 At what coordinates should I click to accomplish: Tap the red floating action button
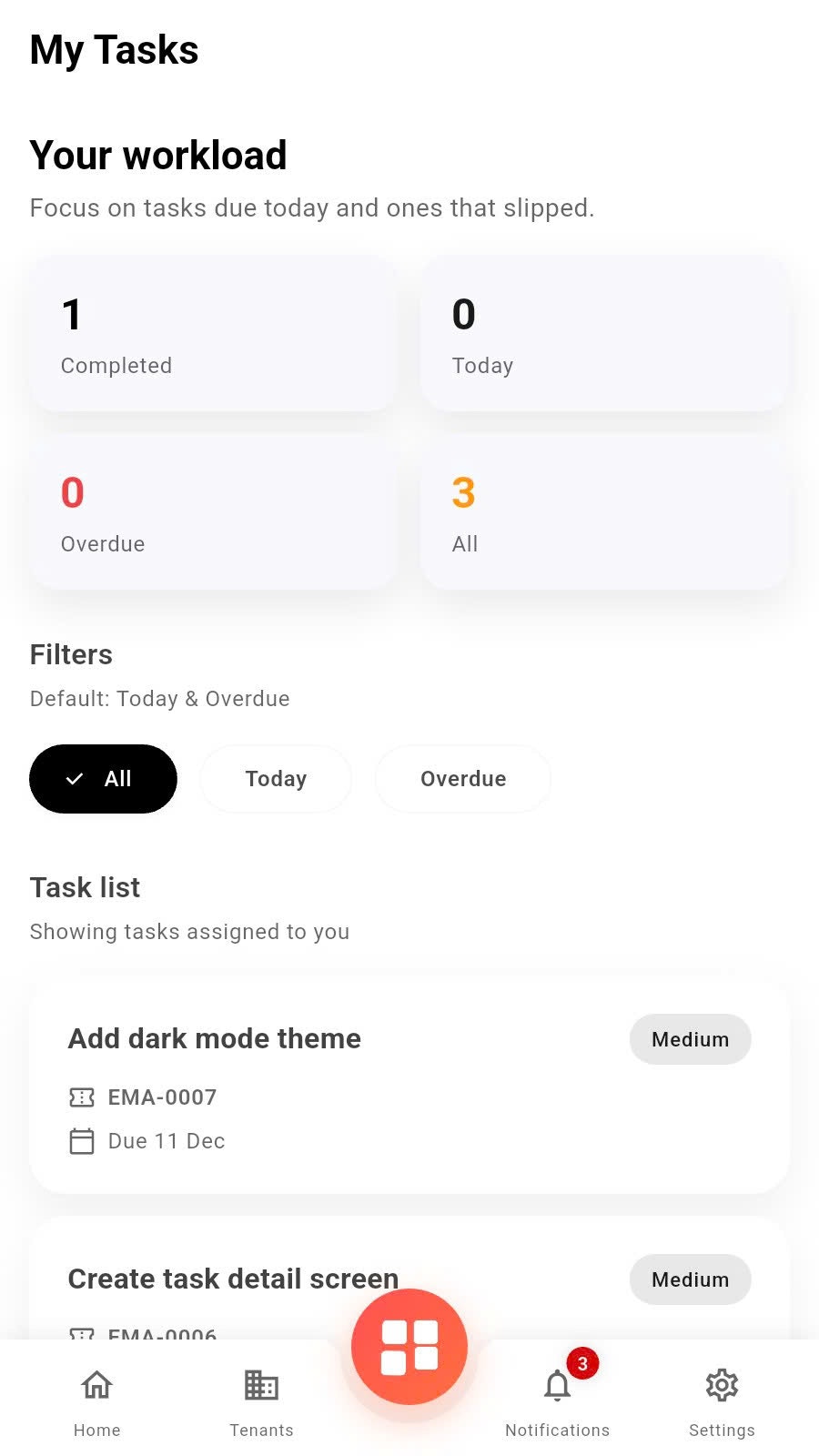pos(409,1345)
